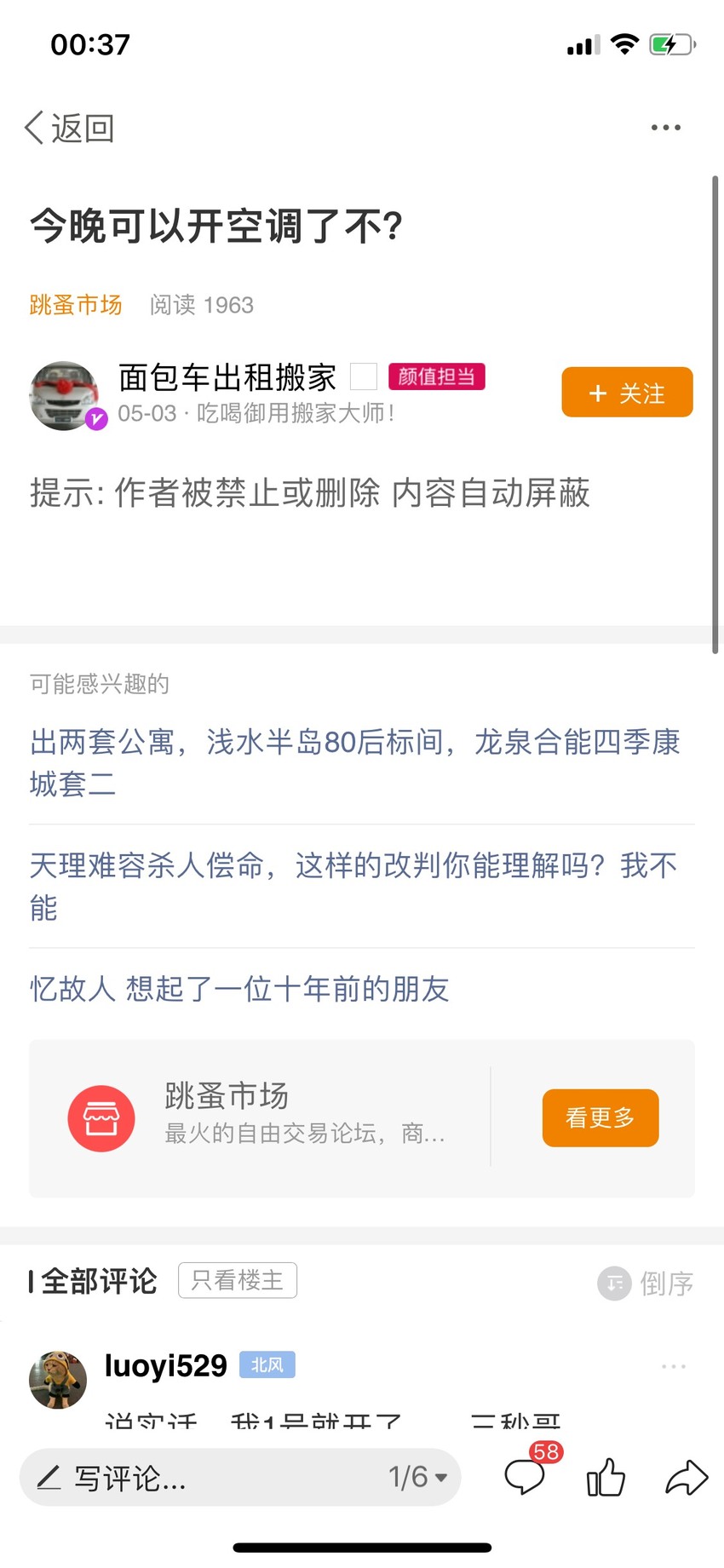The width and height of the screenshot is (724, 1568).
Task: Toggle 倒序 comment sorting
Action: [x=646, y=1283]
